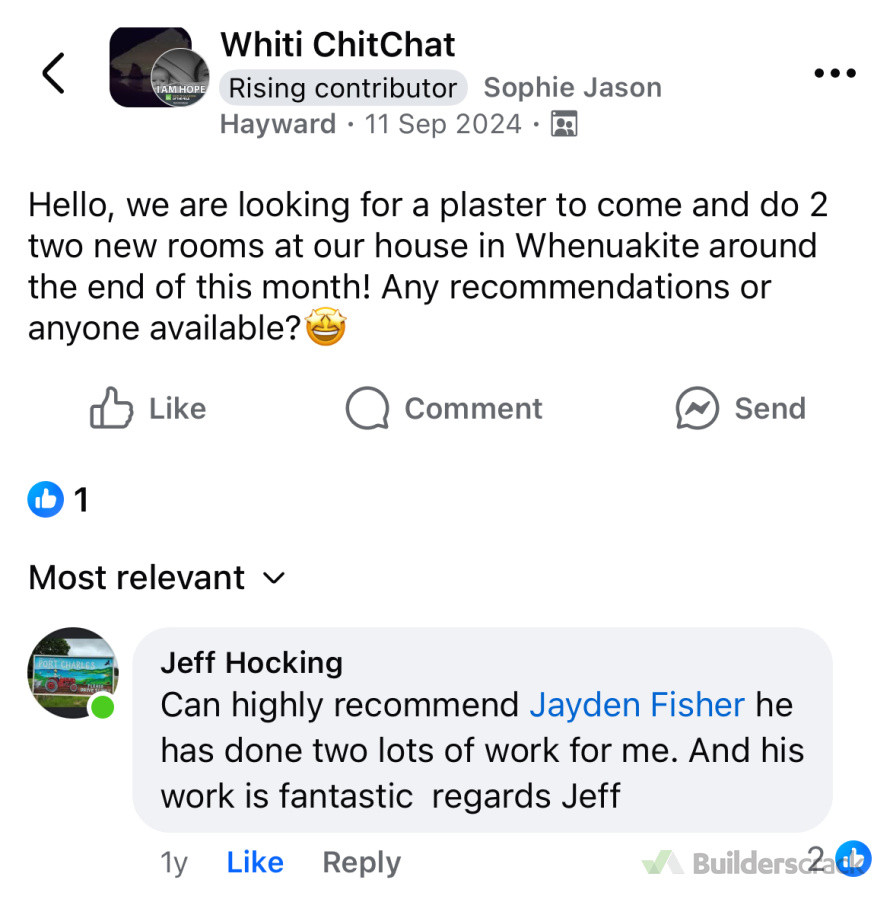The image size is (890, 899).
Task: Open the Whiti ChitChat group avatar
Action: tap(159, 68)
